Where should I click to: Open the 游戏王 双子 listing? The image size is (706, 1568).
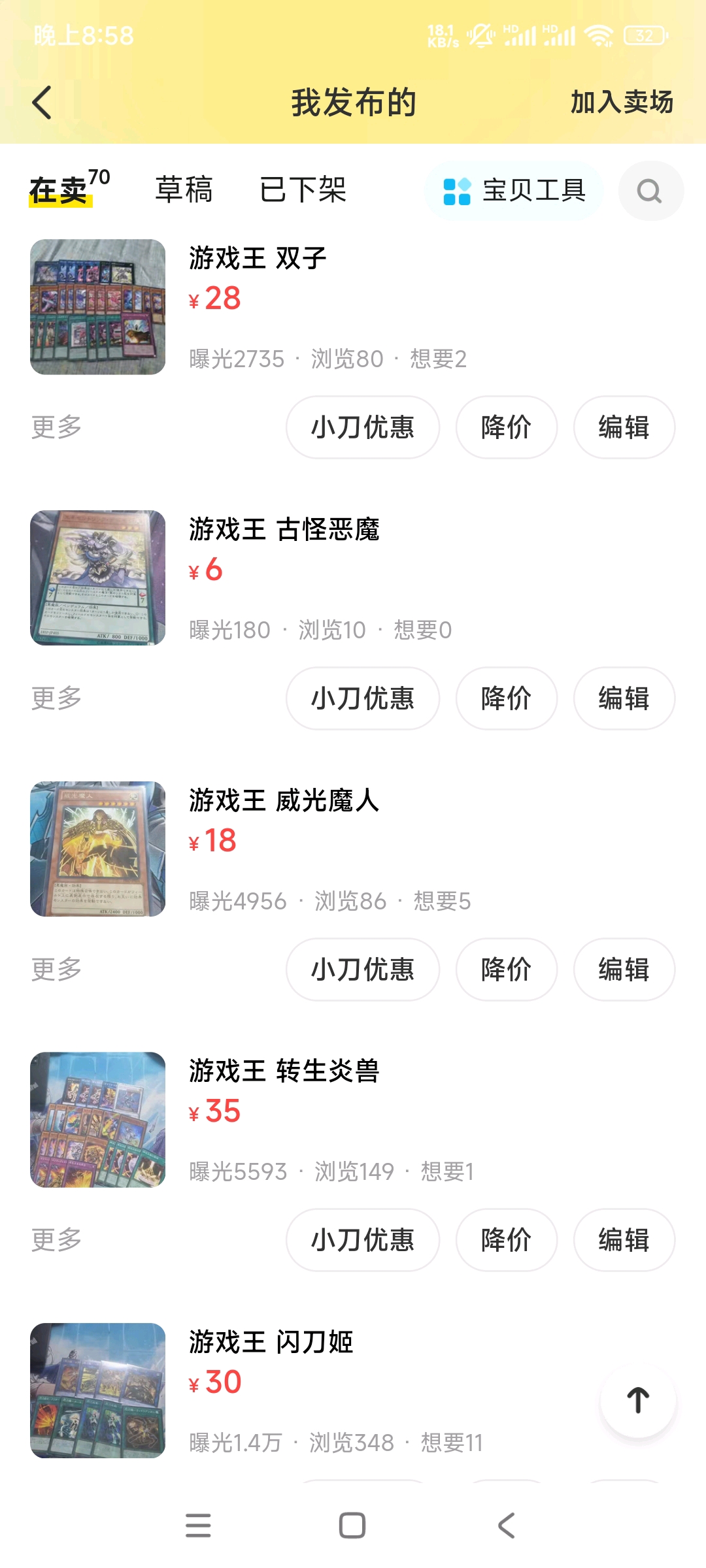point(258,258)
